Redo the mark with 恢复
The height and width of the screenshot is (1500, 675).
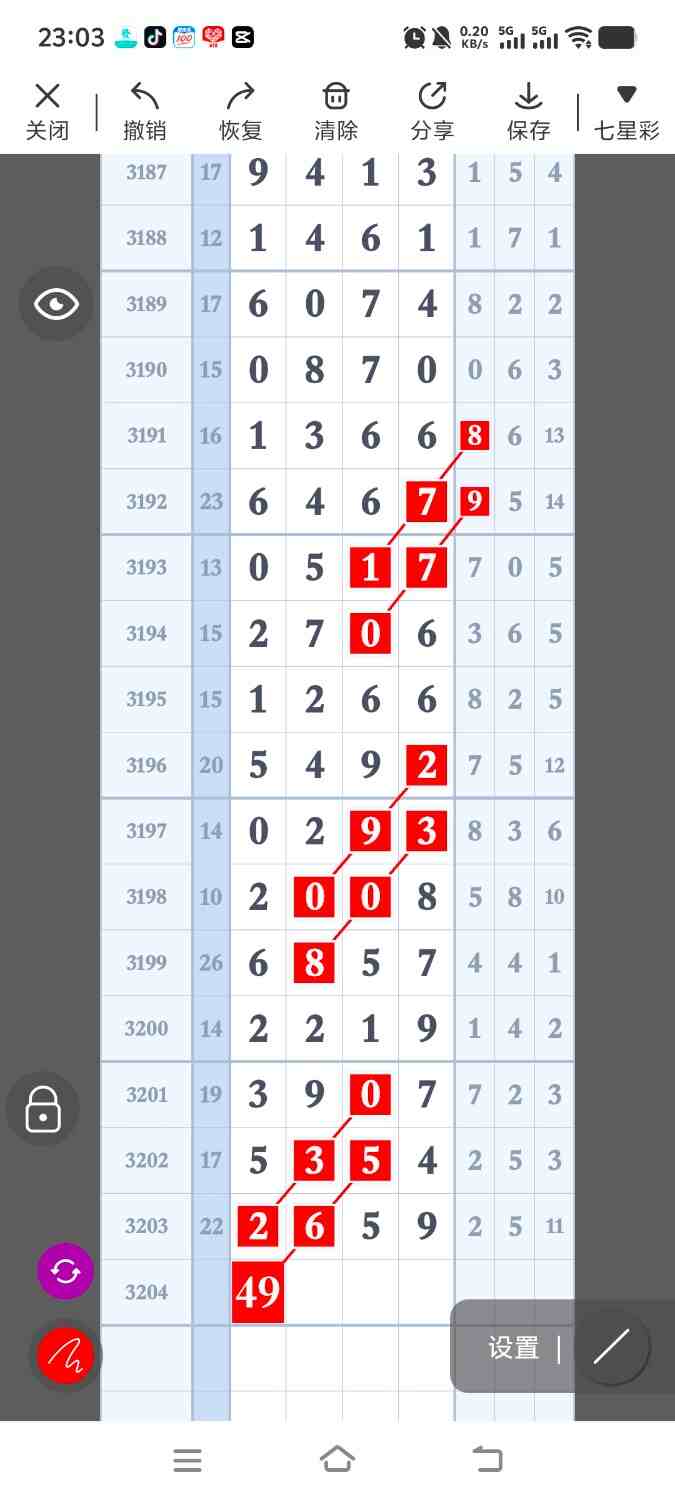coord(240,111)
